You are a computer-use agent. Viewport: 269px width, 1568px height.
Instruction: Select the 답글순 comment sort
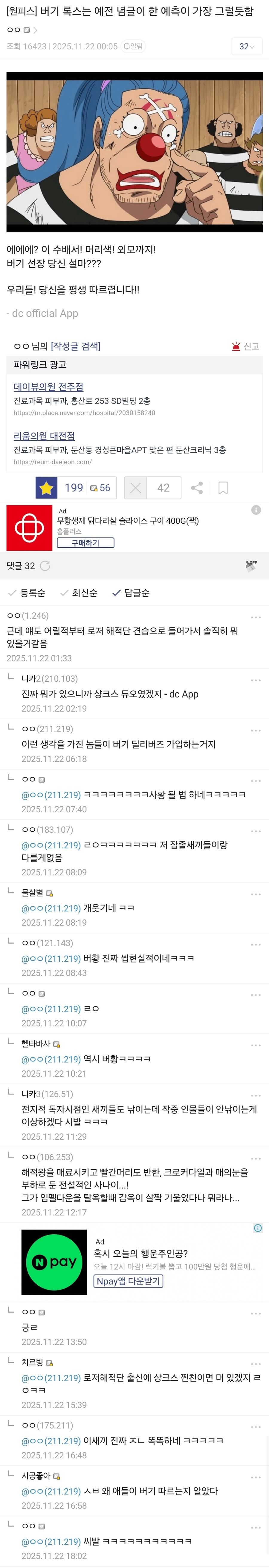131,593
